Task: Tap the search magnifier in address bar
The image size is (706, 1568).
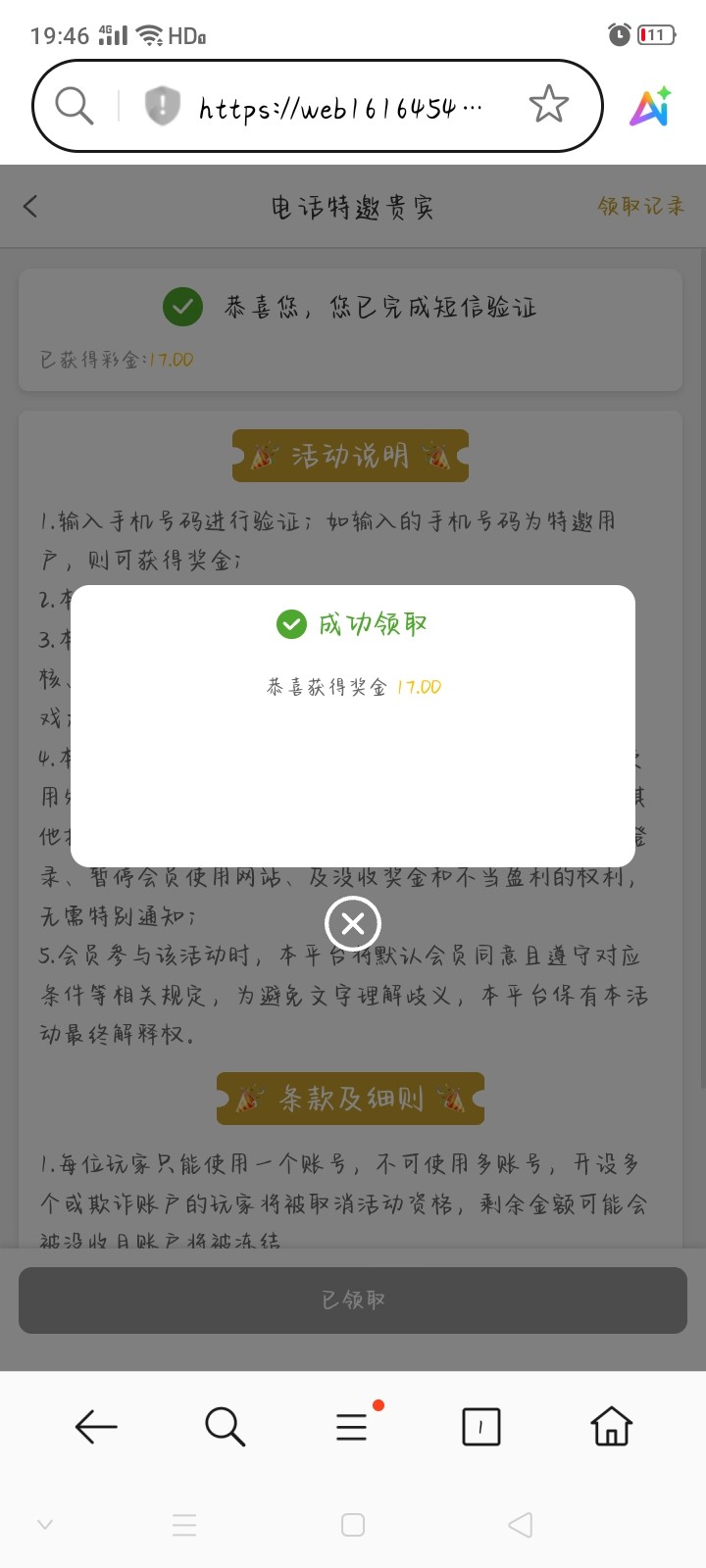Action: (x=74, y=105)
